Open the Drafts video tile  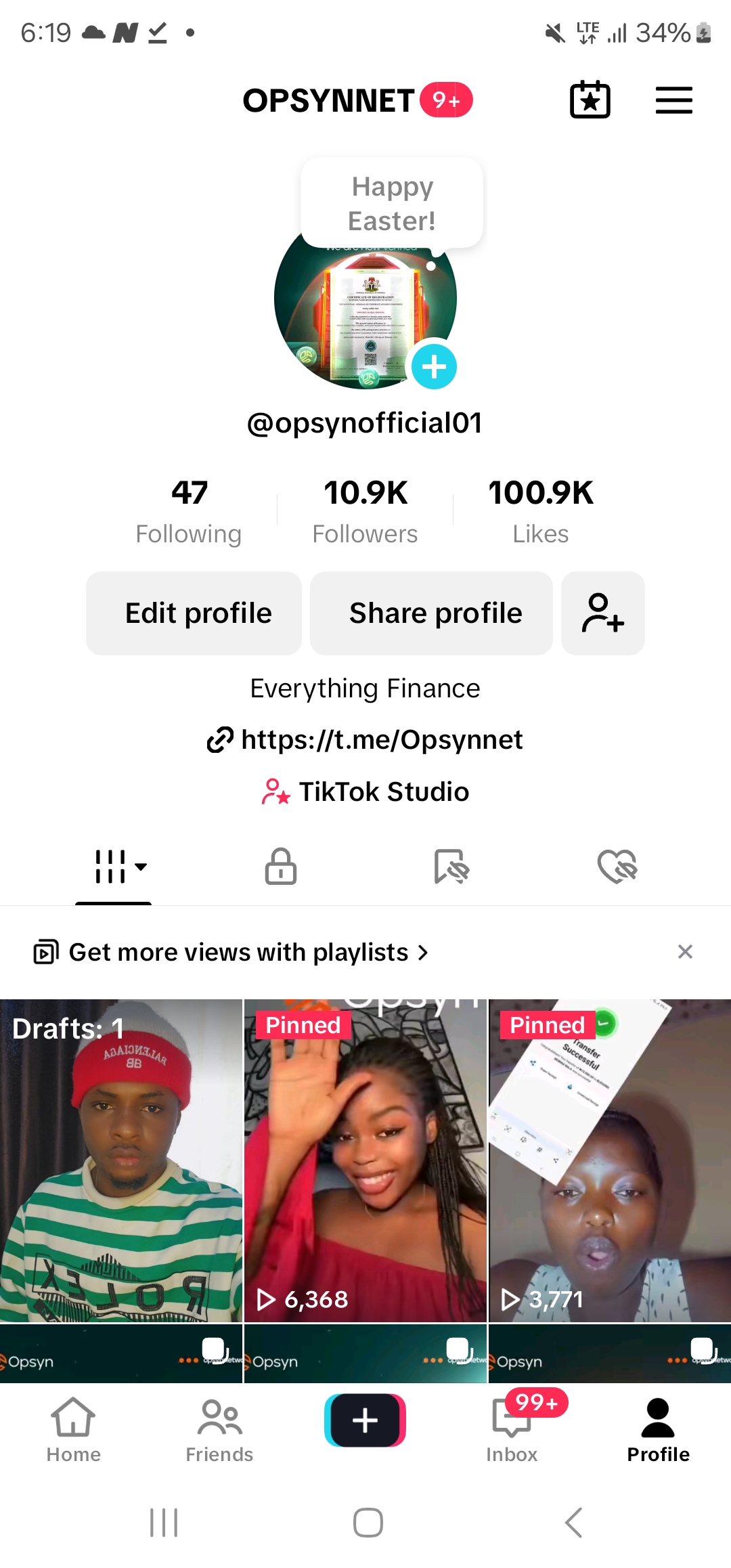[x=121, y=1160]
